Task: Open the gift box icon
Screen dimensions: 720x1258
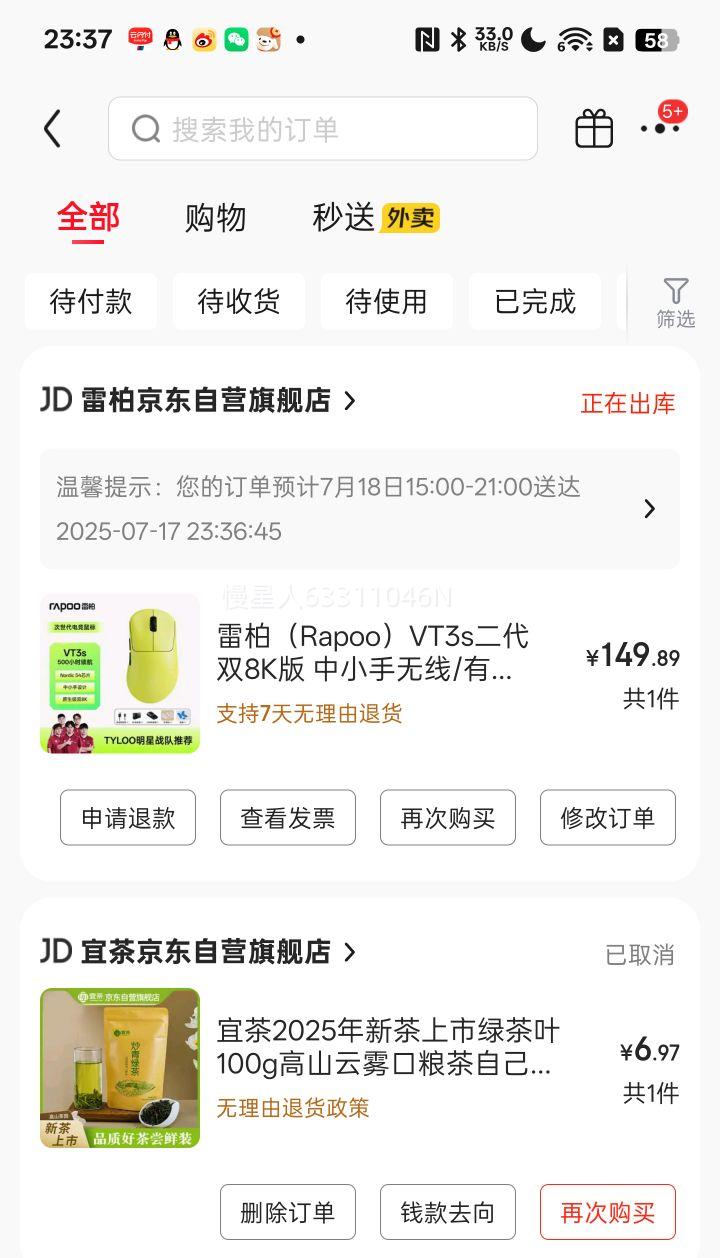Action: tap(594, 129)
